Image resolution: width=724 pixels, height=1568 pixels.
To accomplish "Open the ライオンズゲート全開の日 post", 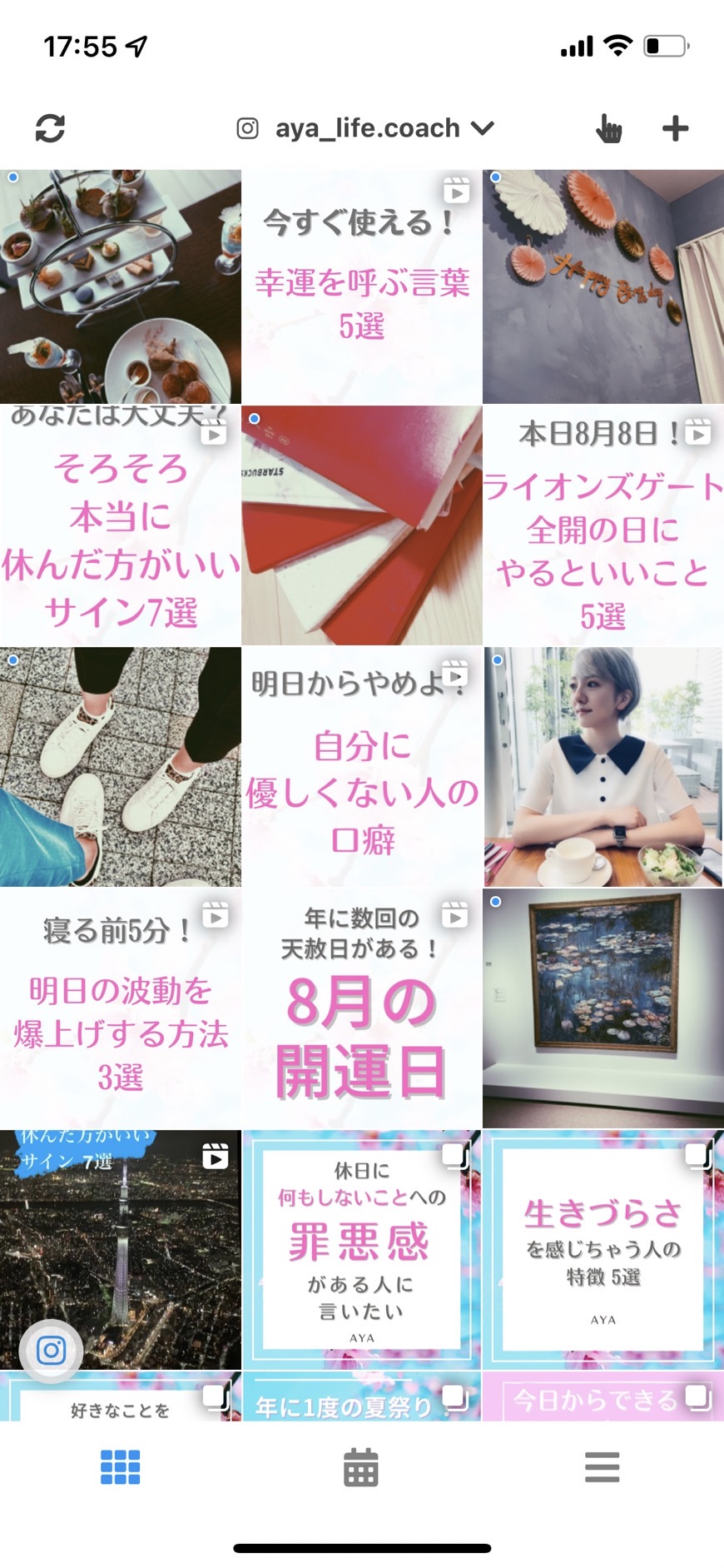I will click(603, 525).
